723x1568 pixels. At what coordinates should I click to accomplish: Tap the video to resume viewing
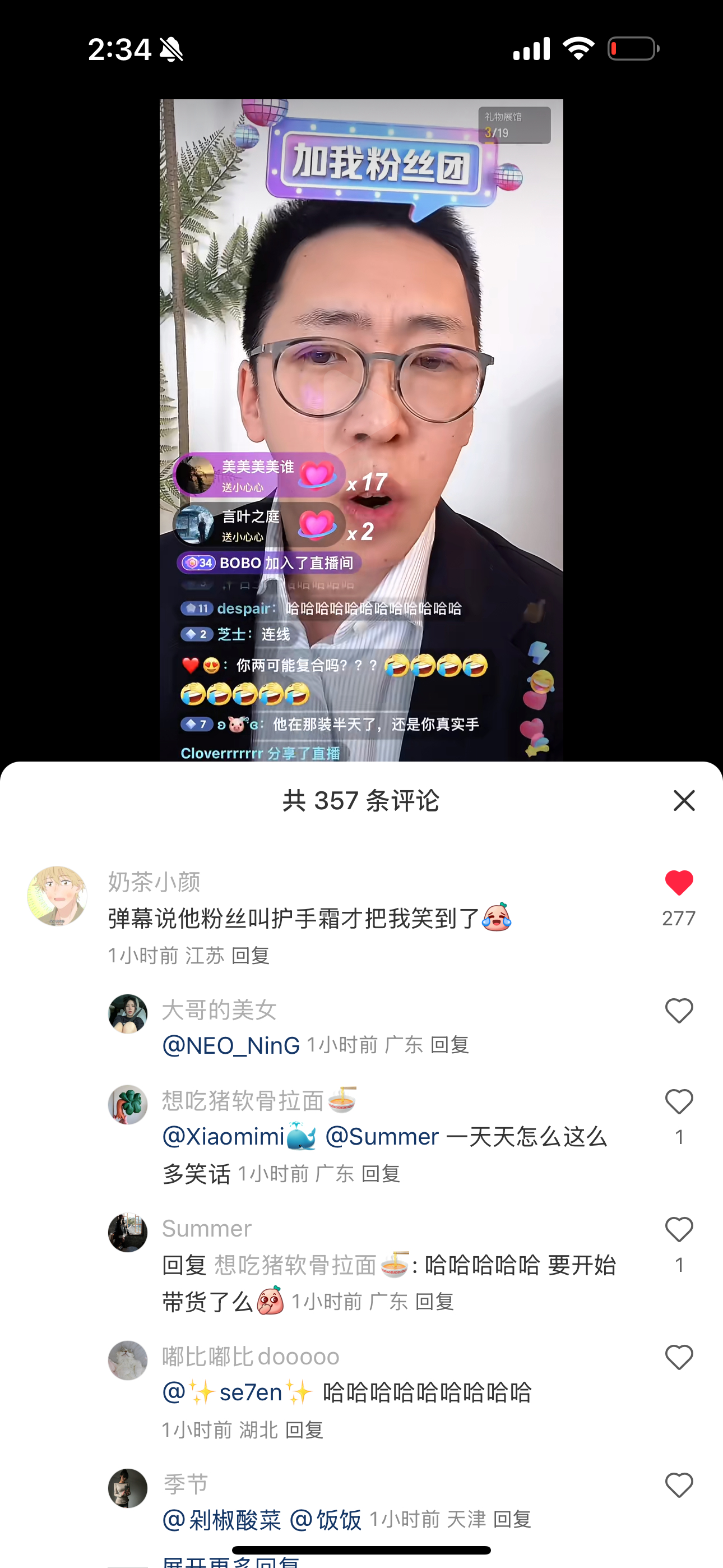[x=361, y=365]
